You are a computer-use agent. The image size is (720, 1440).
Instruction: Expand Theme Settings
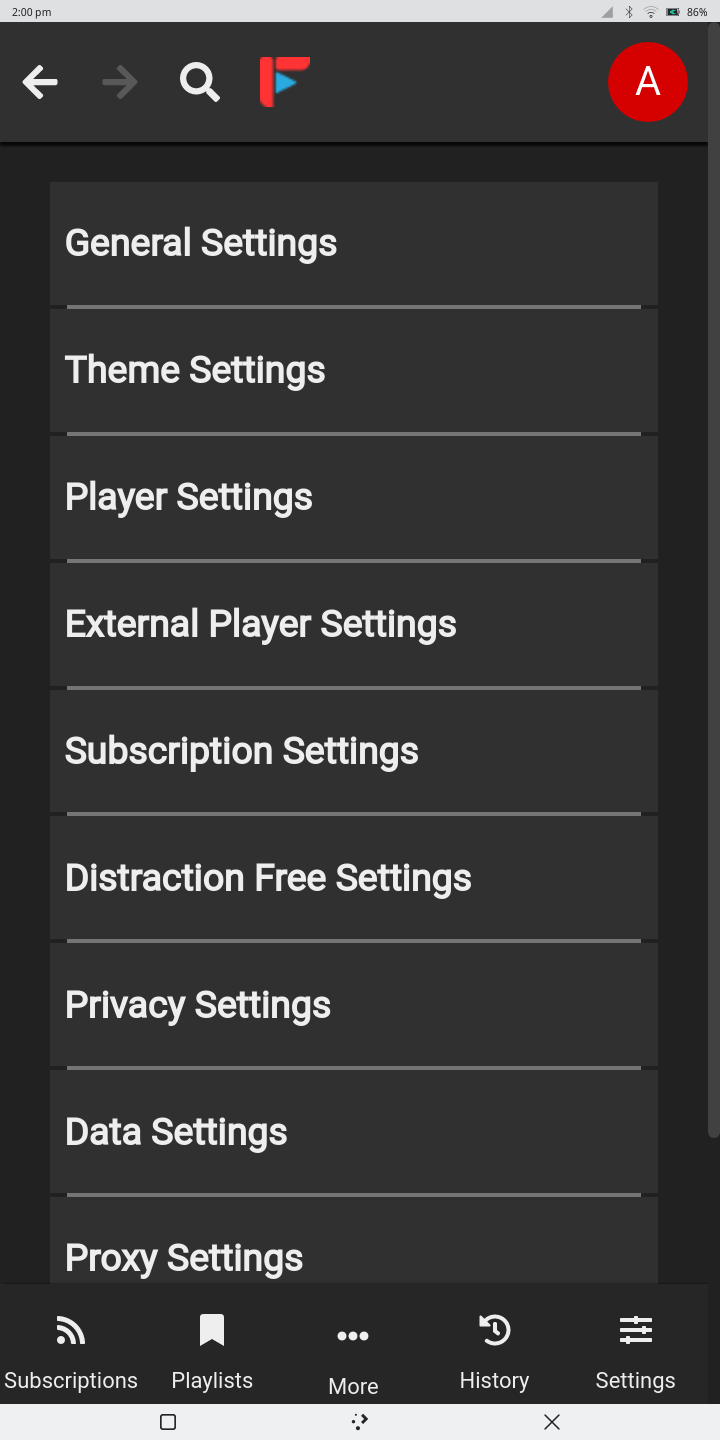click(353, 370)
